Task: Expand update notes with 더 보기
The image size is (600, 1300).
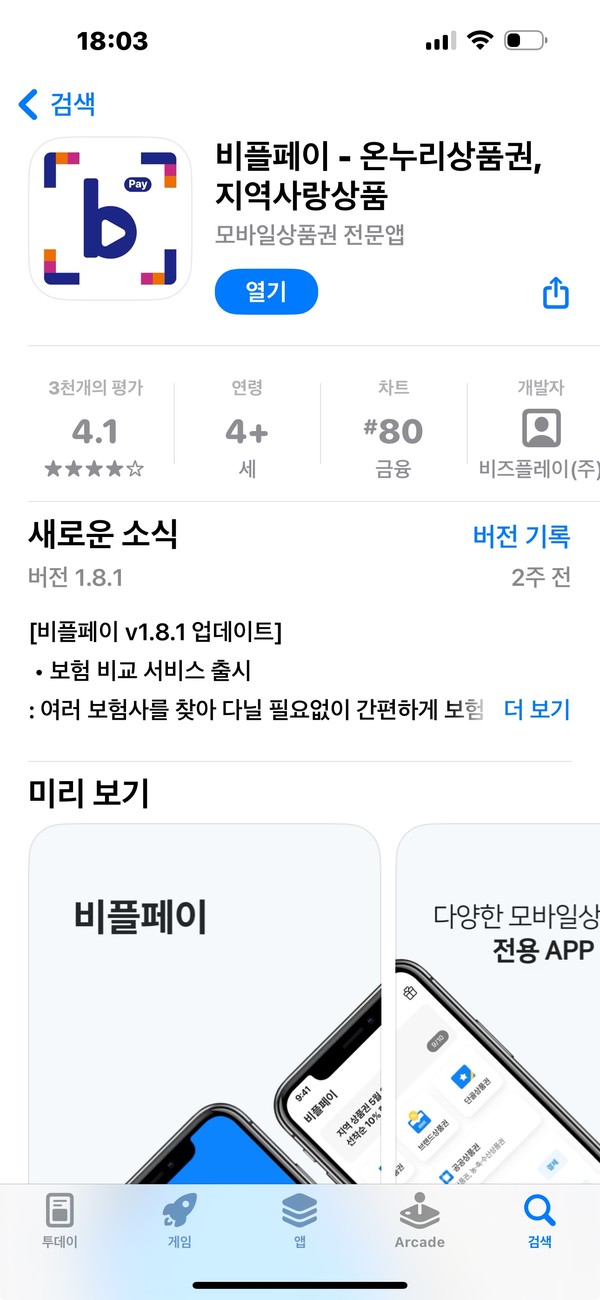Action: 537,710
